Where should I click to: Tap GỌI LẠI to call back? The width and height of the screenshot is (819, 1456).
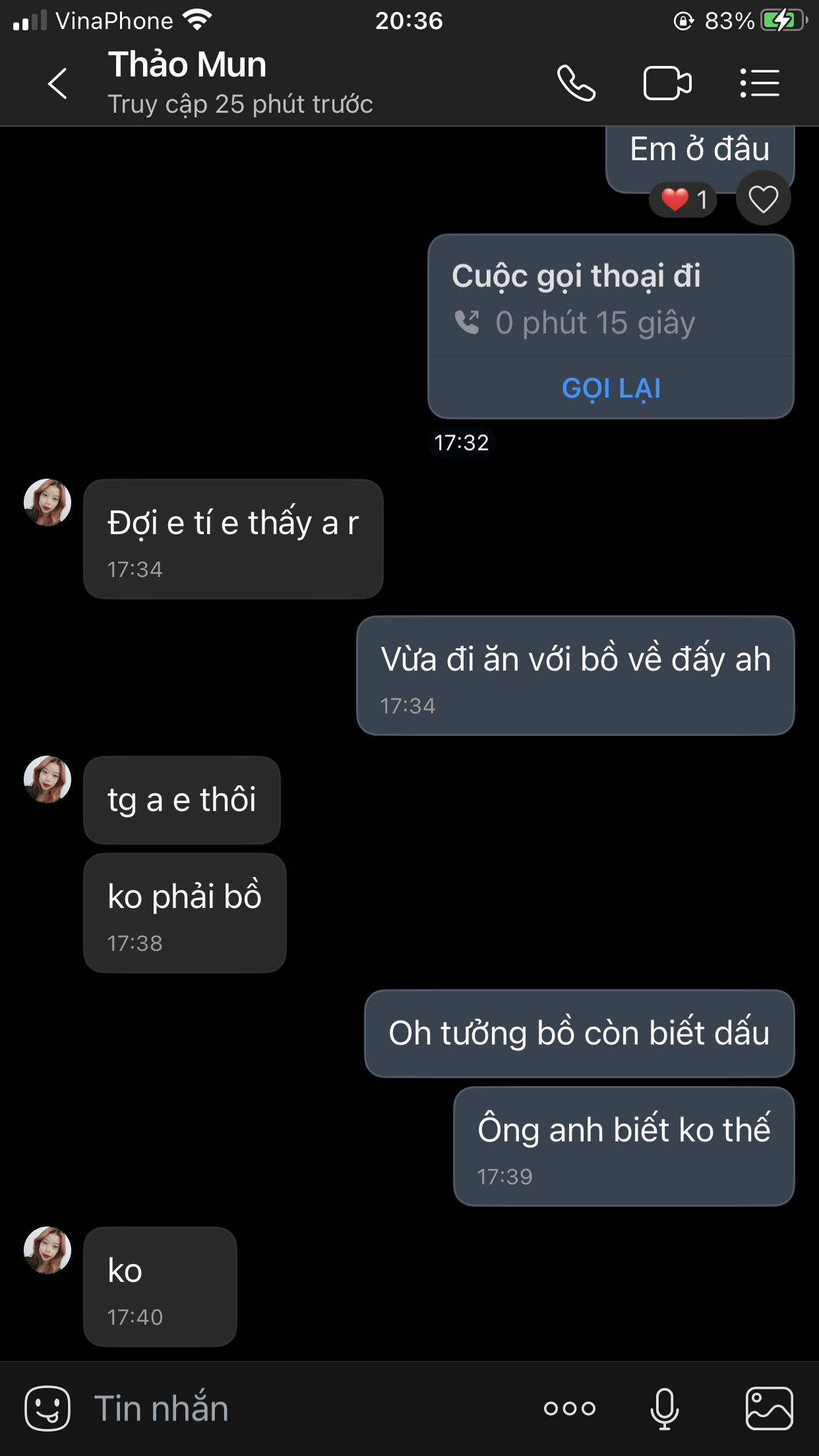coord(611,388)
